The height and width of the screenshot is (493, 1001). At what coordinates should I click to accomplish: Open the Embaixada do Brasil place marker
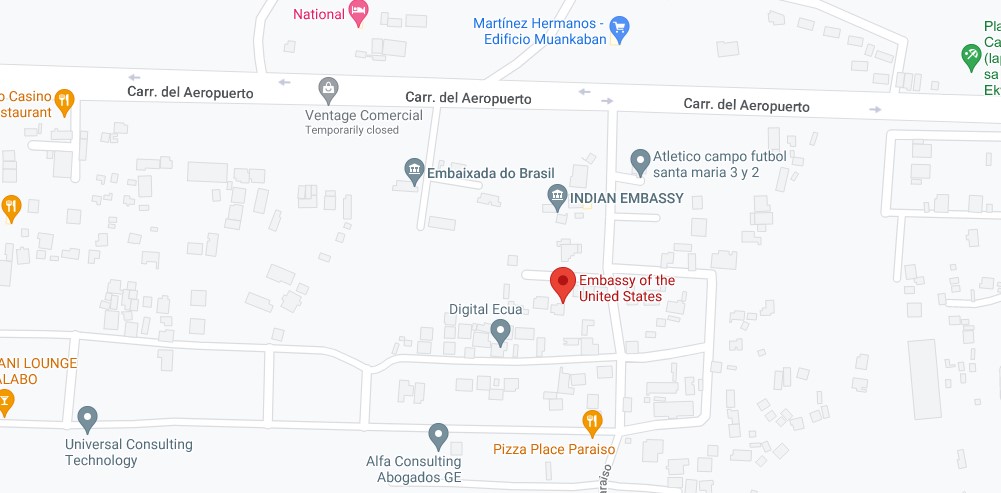click(x=414, y=172)
